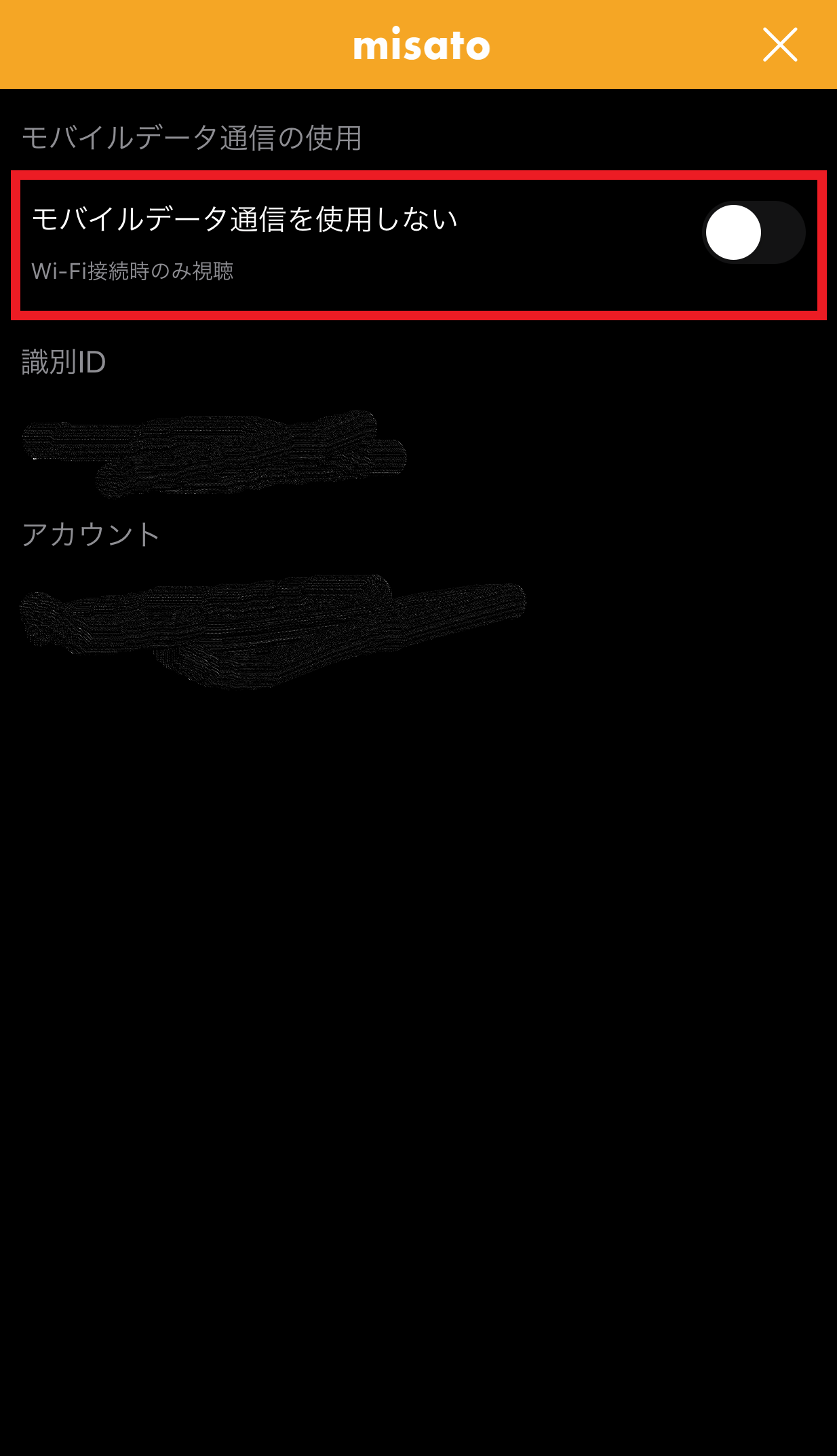This screenshot has height=1456, width=837.
Task: Close the misato settings screen
Action: (x=779, y=45)
